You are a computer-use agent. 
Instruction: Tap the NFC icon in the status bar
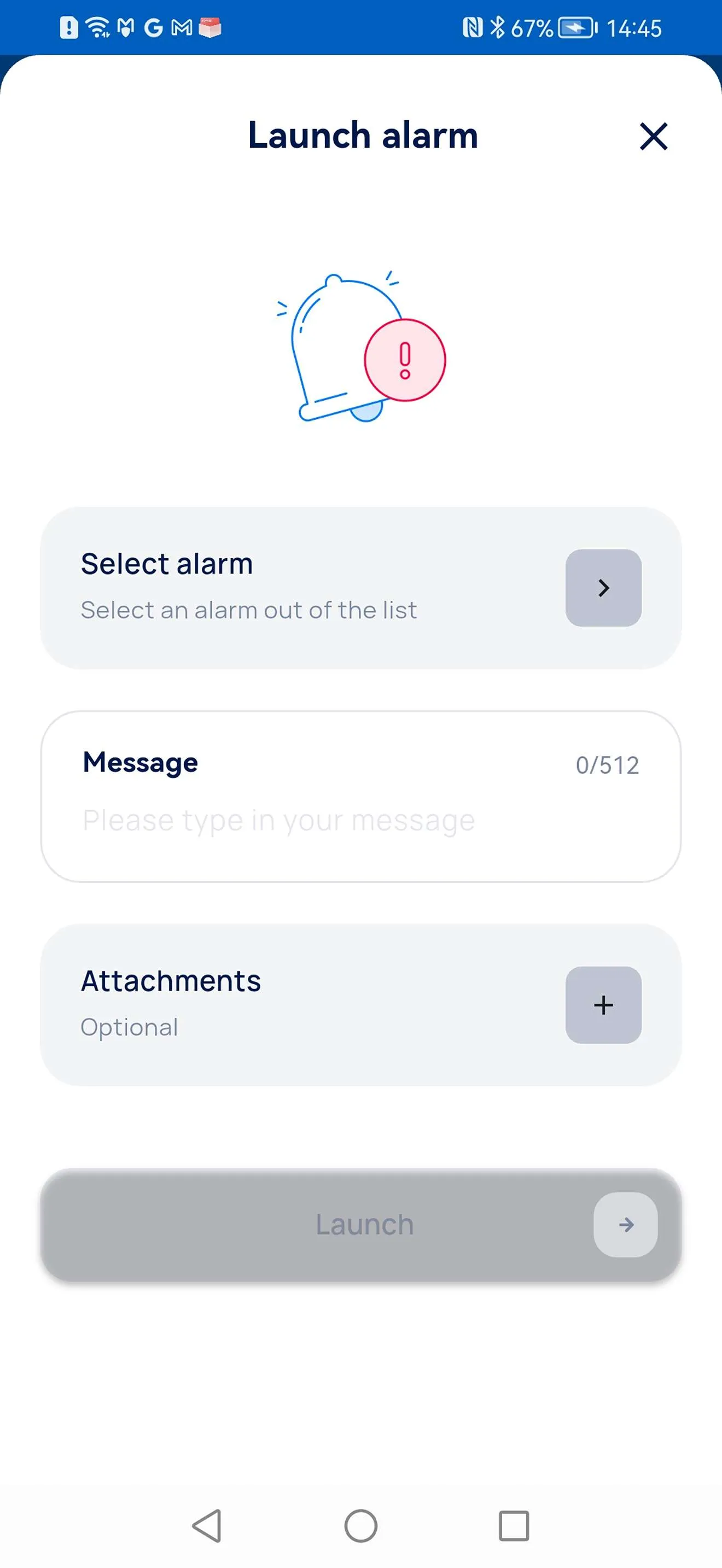(474, 26)
